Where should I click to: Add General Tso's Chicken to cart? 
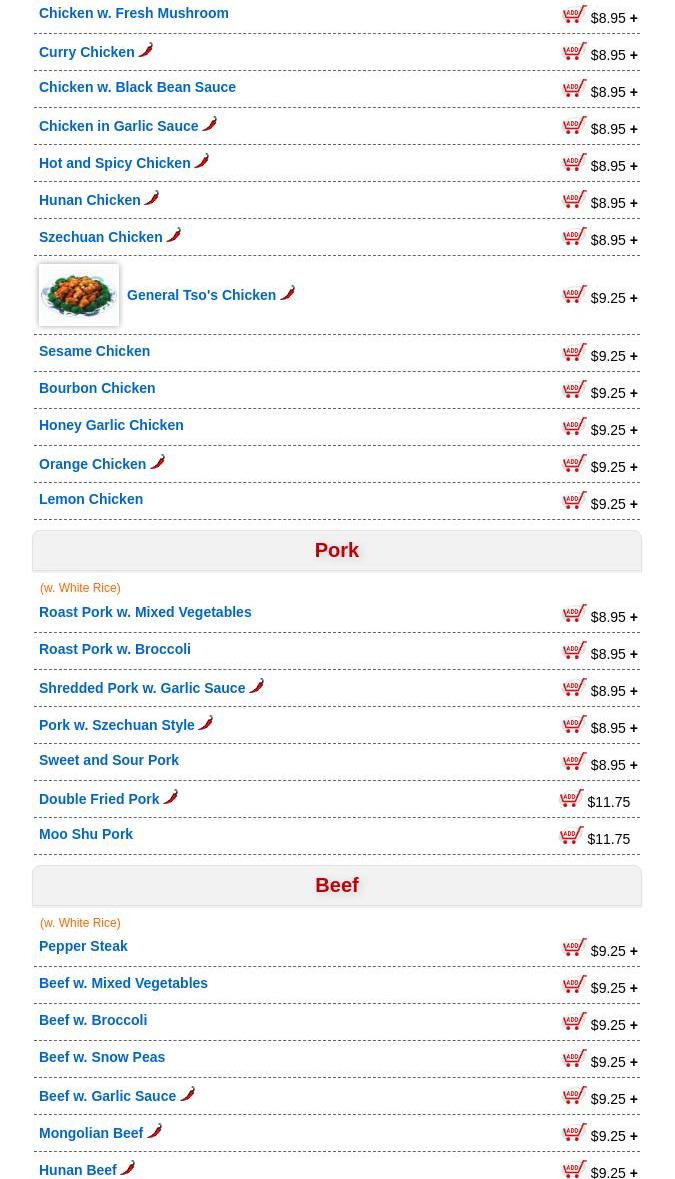click(575, 295)
